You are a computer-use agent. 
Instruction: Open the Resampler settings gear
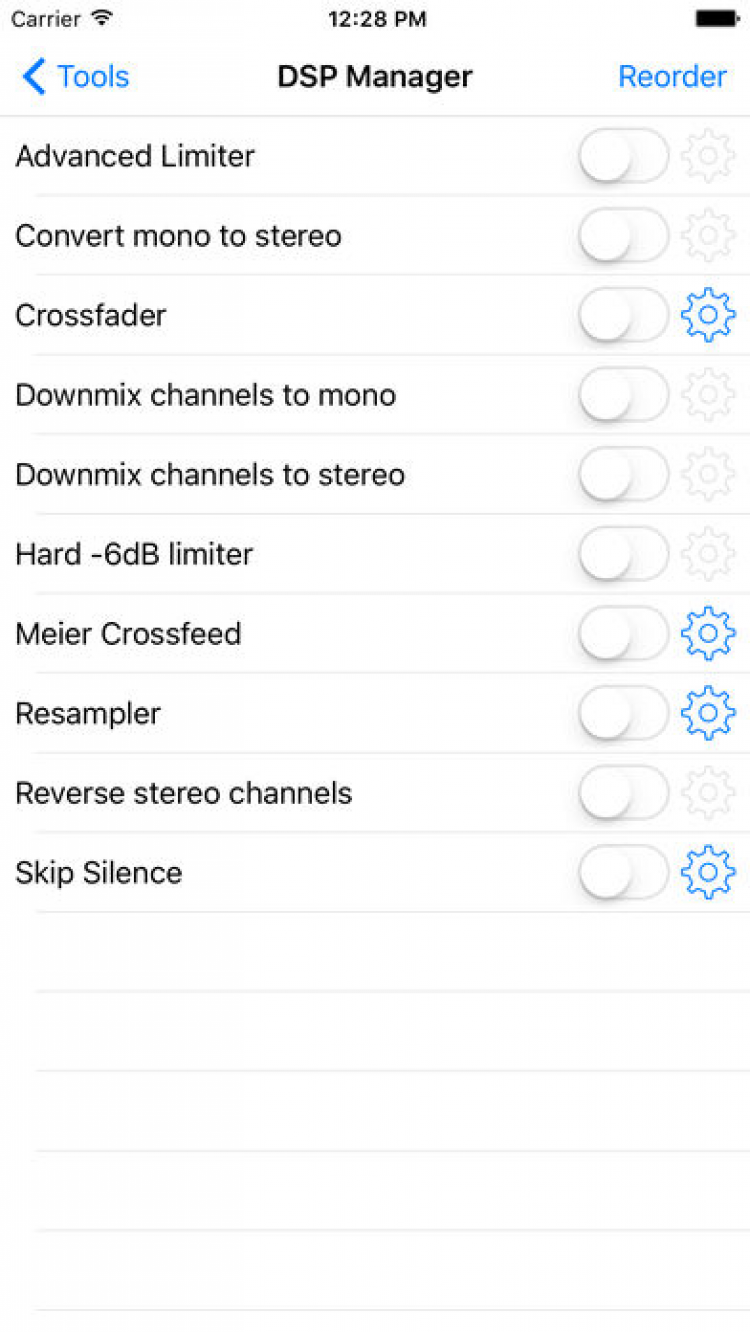click(708, 713)
